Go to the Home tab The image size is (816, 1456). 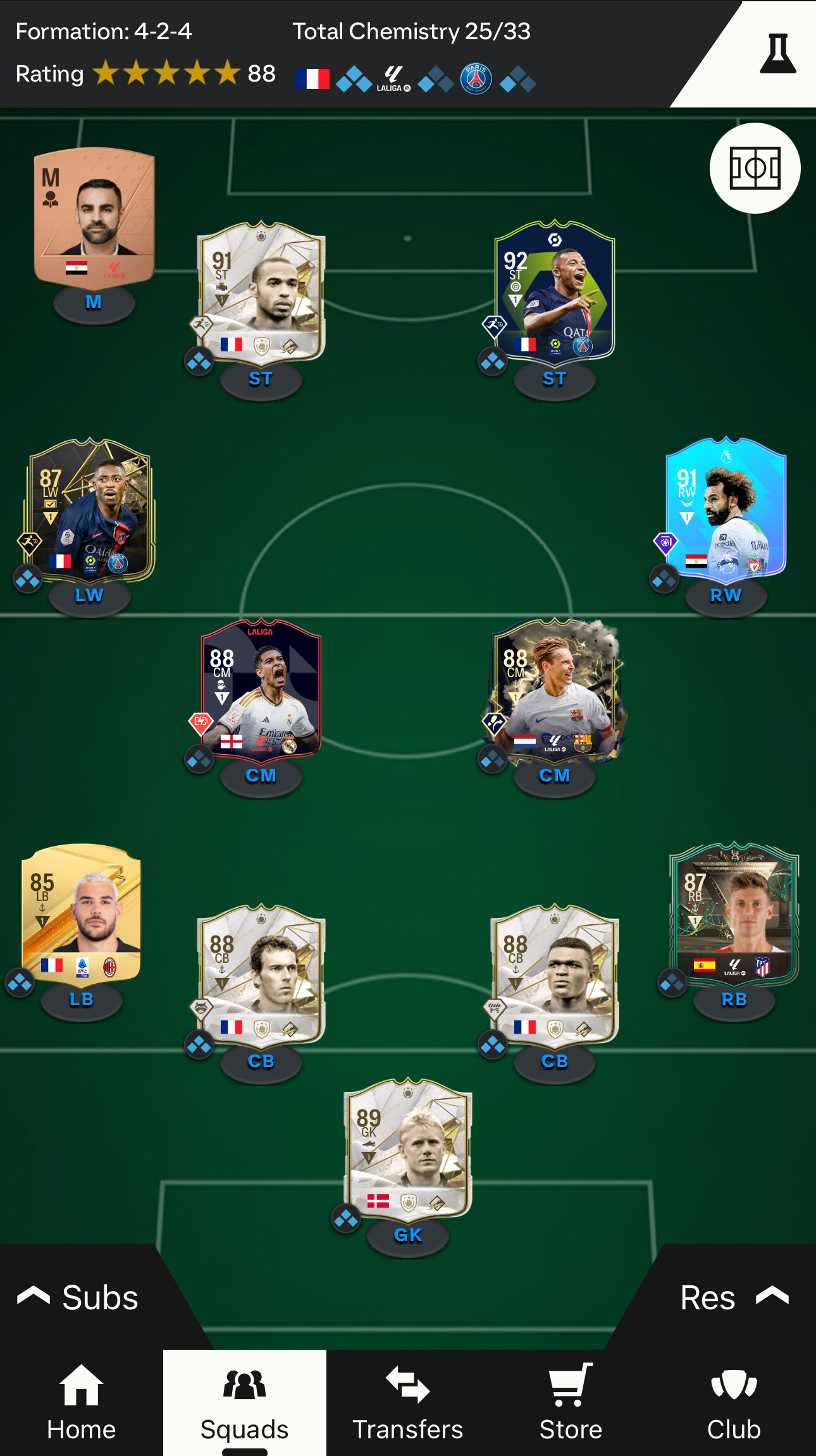click(82, 1403)
